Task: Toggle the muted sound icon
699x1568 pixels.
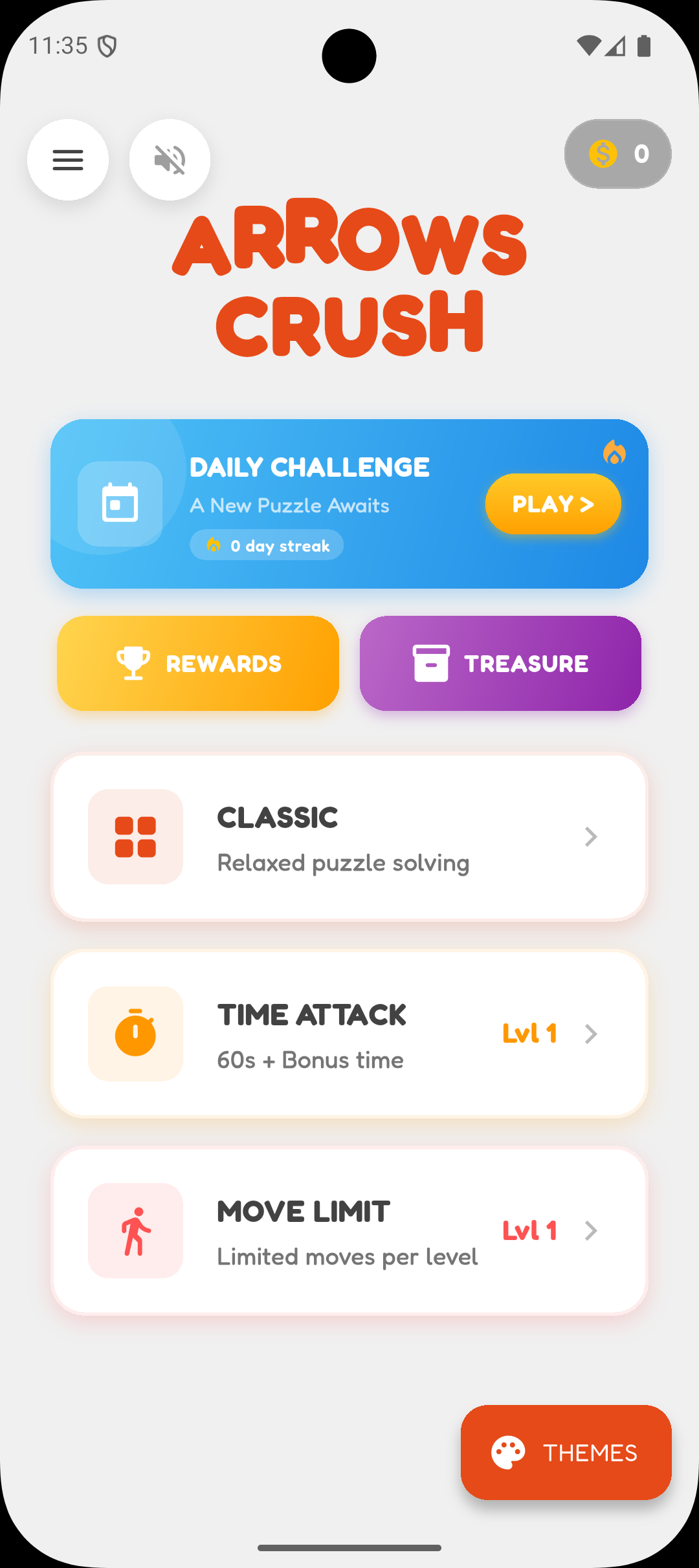Action: [170, 160]
